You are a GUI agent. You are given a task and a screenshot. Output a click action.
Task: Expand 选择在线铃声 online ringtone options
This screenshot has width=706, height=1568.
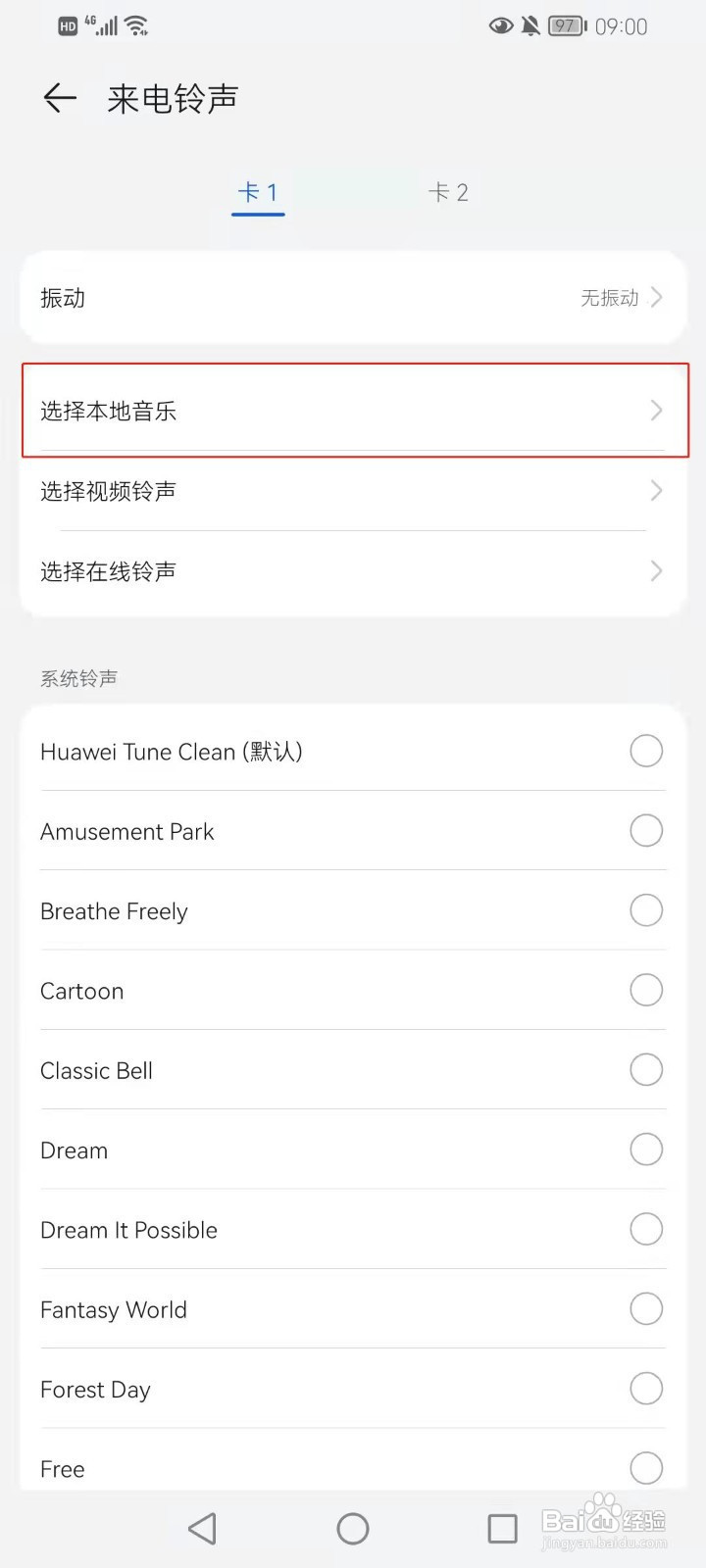click(353, 571)
